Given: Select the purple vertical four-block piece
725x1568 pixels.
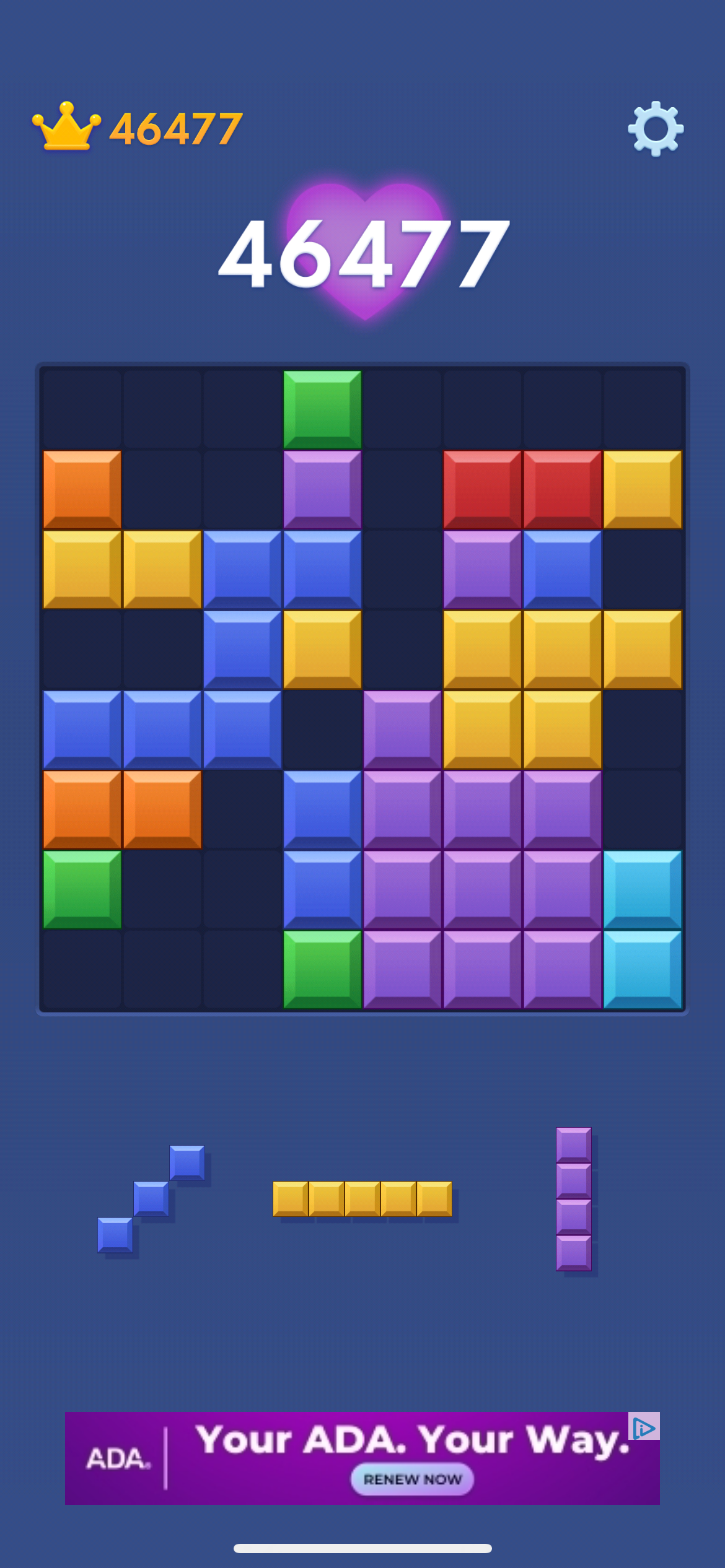Looking at the screenshot, I should [x=574, y=1199].
